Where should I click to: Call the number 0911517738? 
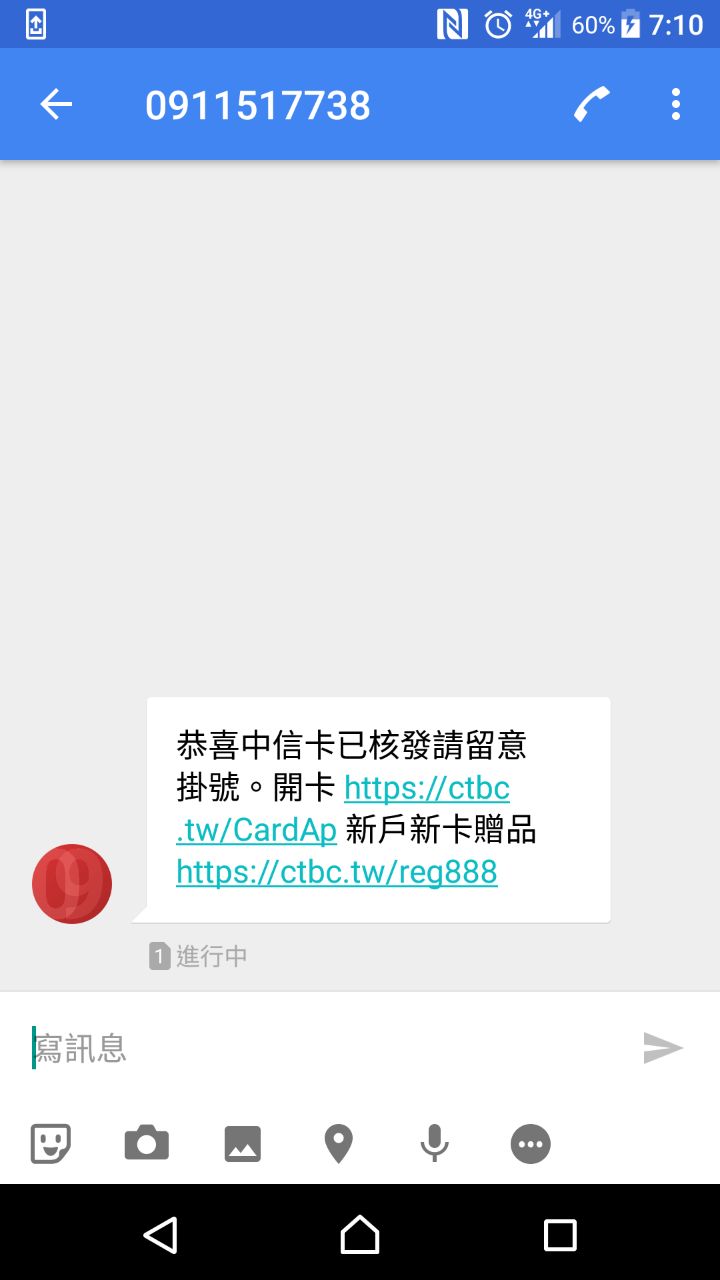(592, 105)
